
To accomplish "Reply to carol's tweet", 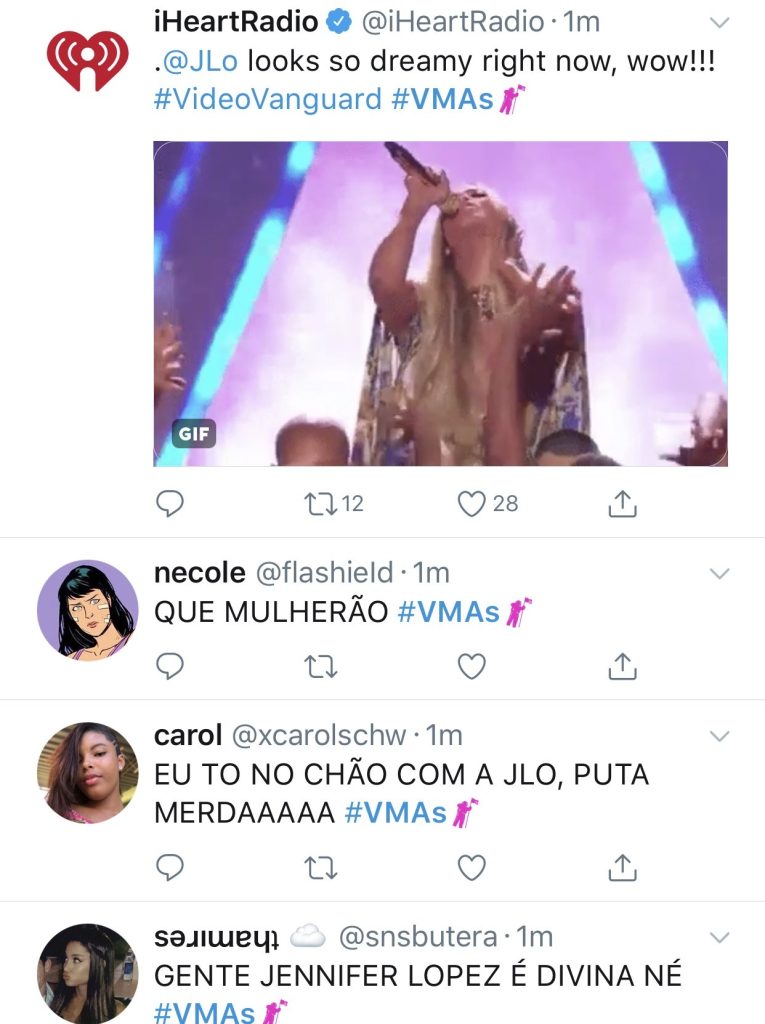I will pyautogui.click(x=171, y=867).
